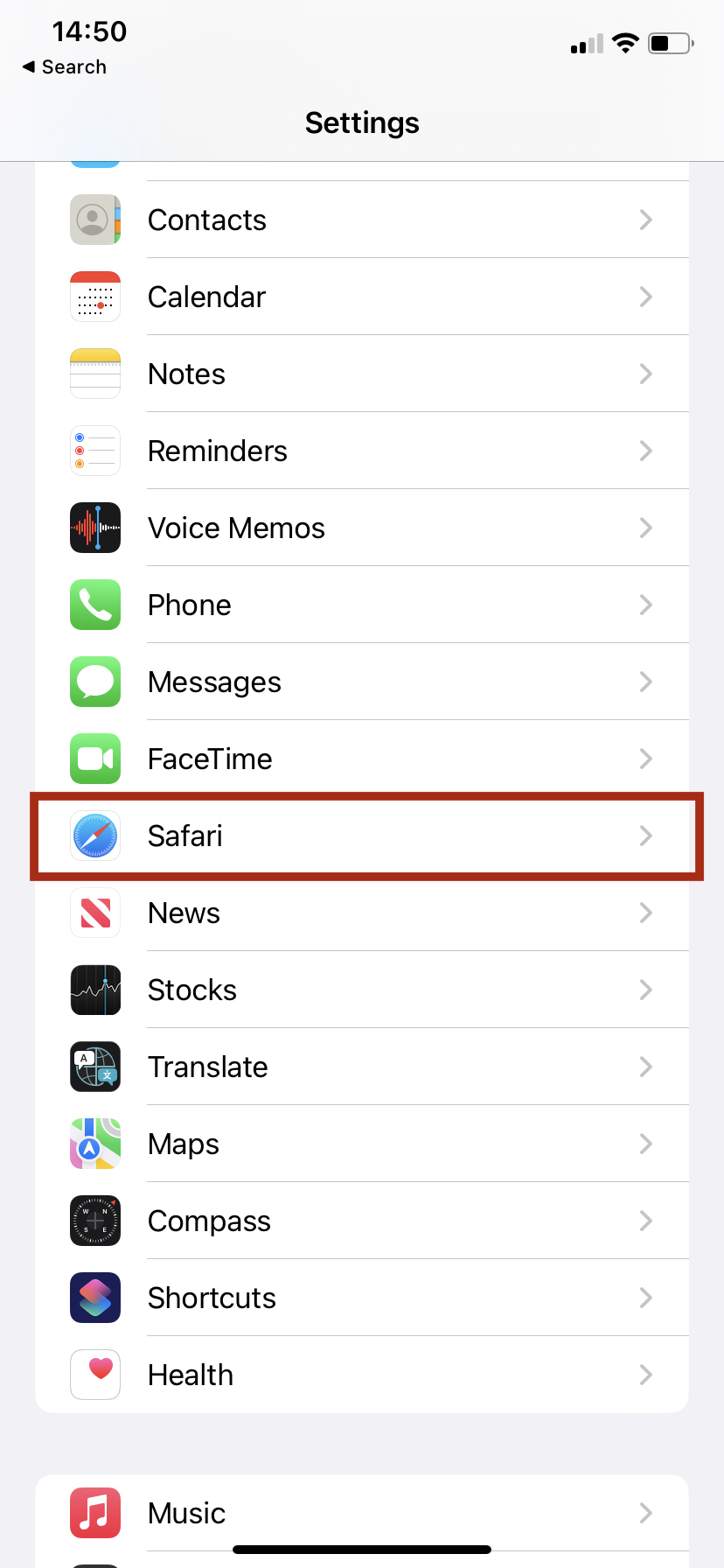Open Calendar settings
Viewport: 724px width, 1568px height.
(x=361, y=297)
